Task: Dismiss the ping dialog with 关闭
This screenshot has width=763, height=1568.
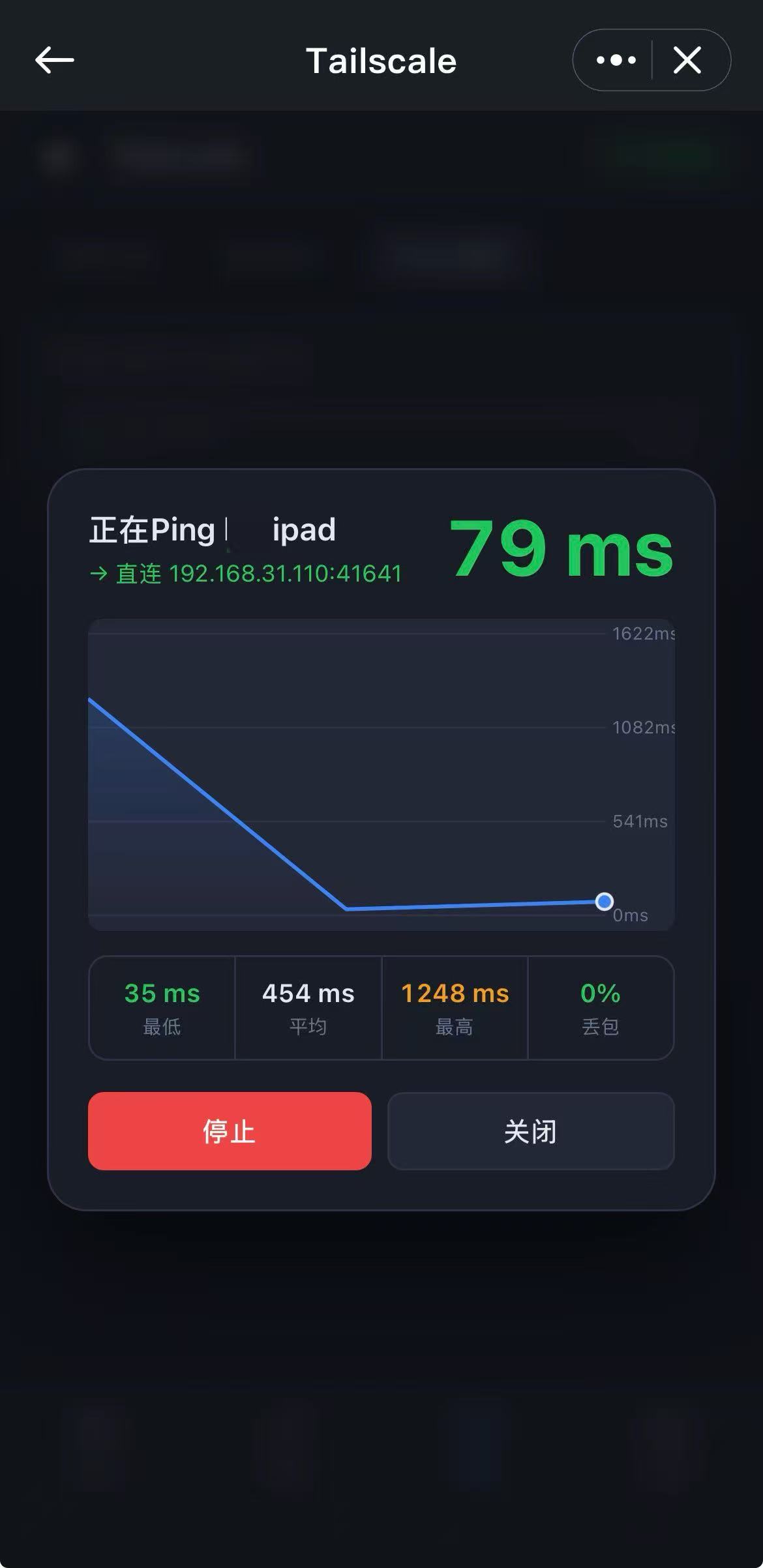Action: (x=530, y=1131)
